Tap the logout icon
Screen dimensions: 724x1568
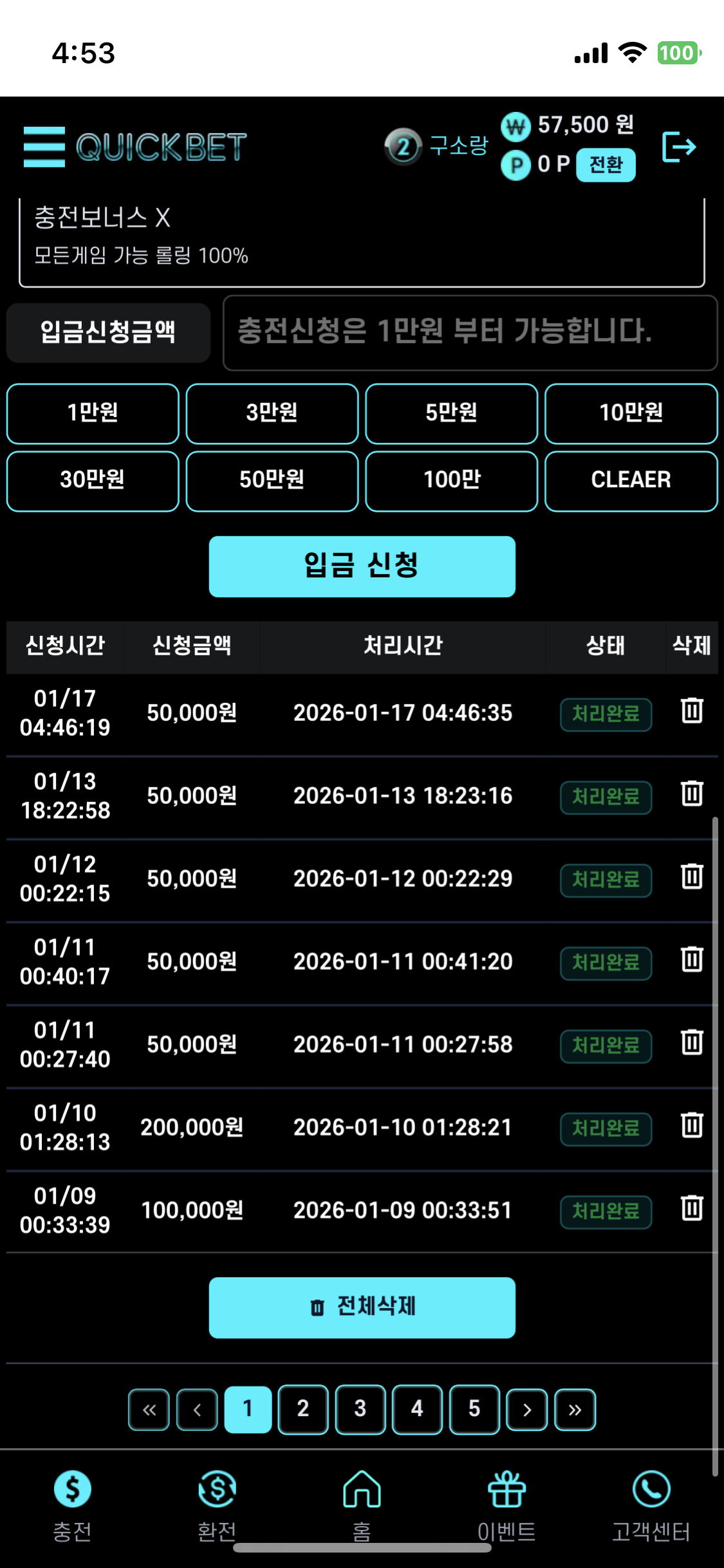point(679,147)
